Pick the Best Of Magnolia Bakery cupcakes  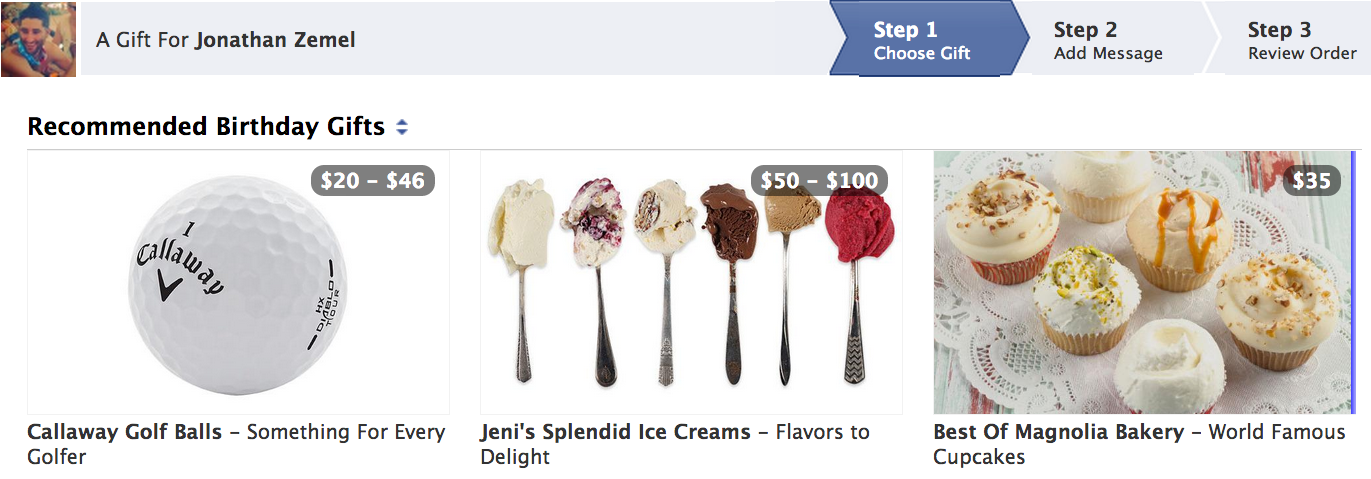pos(1142,283)
